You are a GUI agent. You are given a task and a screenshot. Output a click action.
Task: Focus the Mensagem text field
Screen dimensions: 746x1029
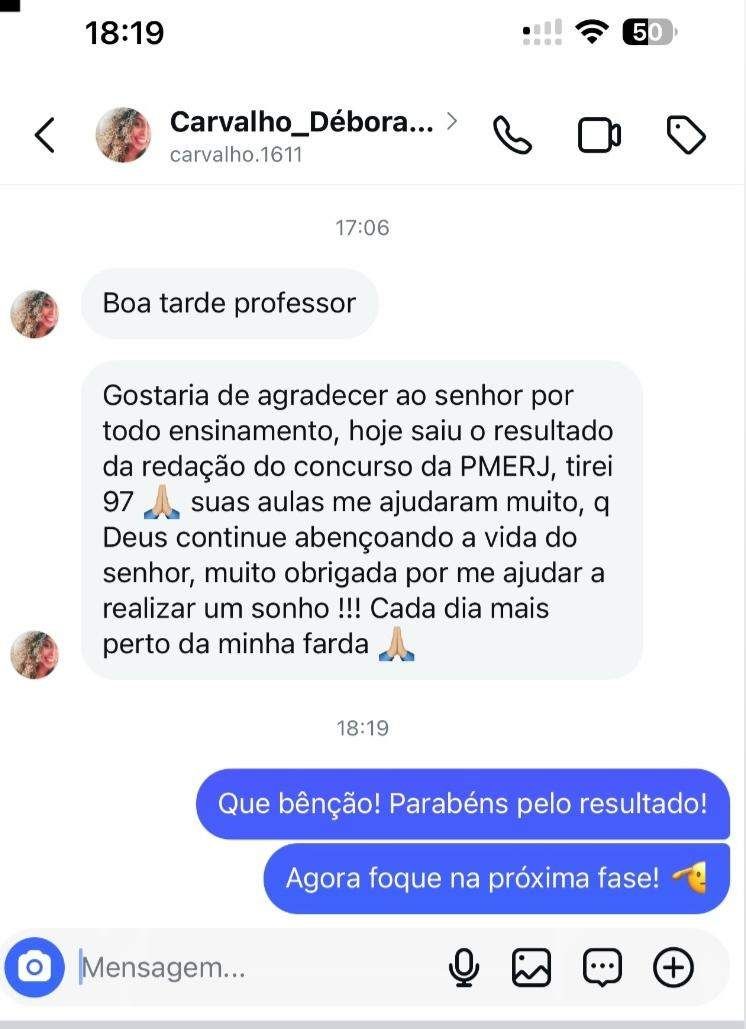250,967
